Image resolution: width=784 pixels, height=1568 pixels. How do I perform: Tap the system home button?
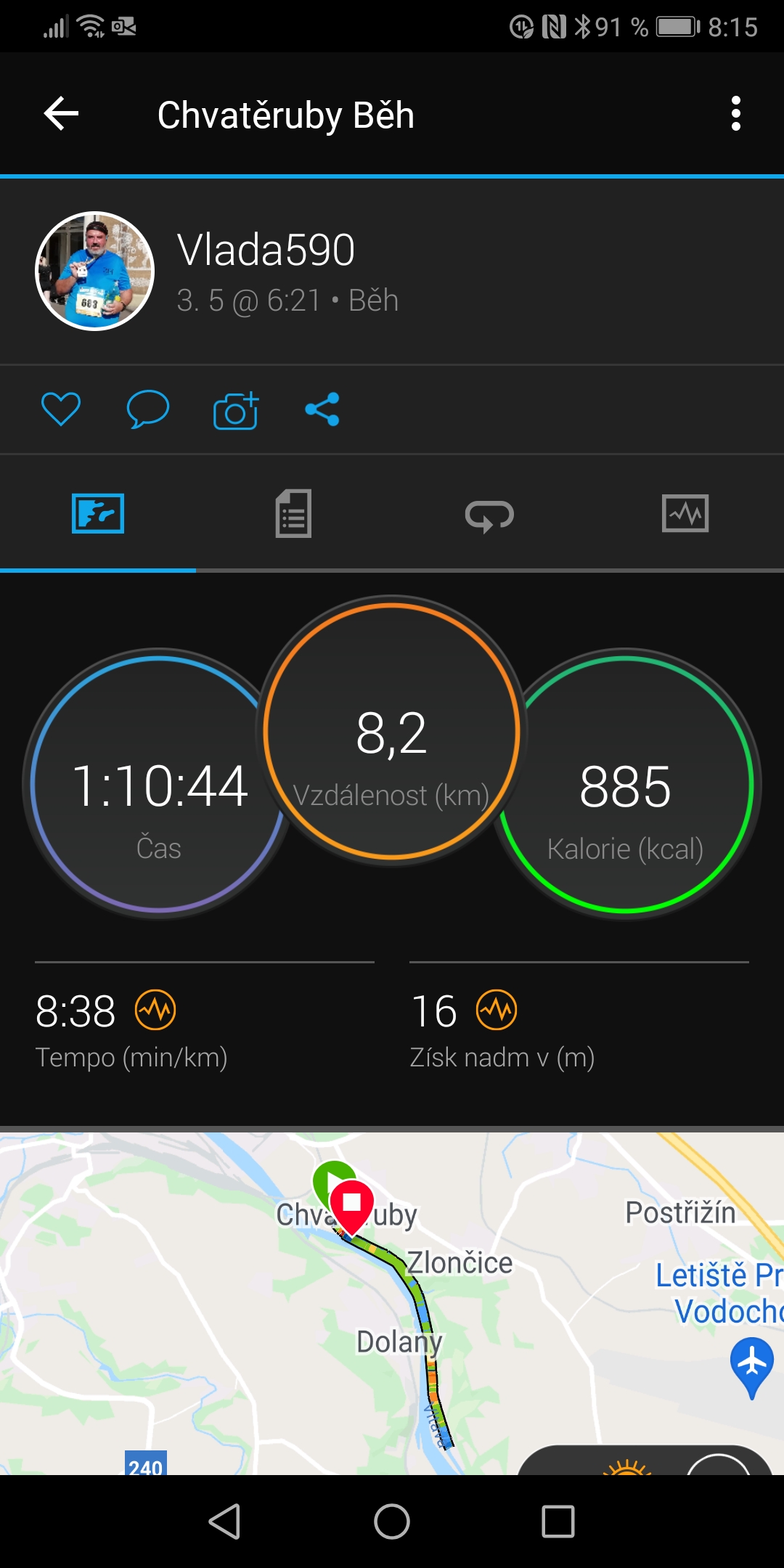[392, 1521]
